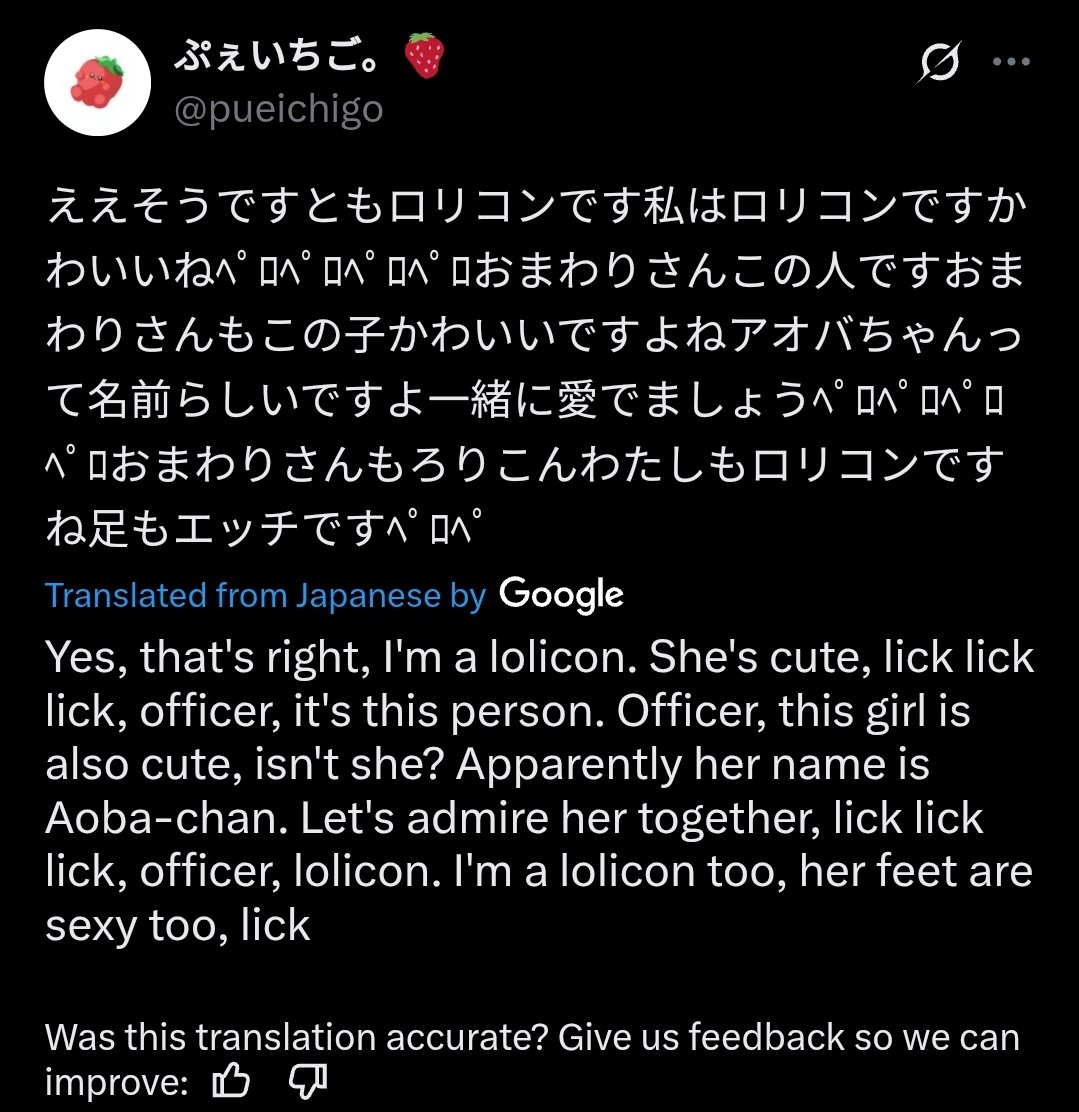Rate the translation with thumbs down
The image size is (1079, 1112).
click(306, 1081)
